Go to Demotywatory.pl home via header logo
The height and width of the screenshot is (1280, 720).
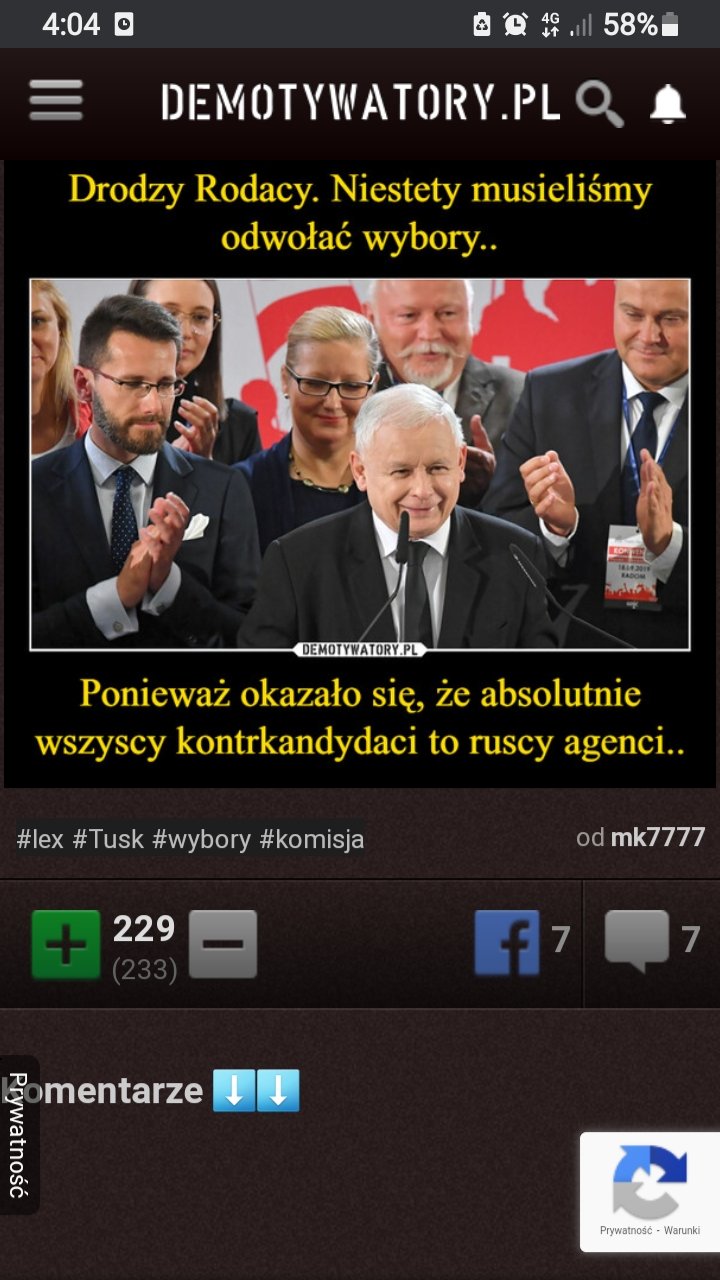tap(360, 103)
